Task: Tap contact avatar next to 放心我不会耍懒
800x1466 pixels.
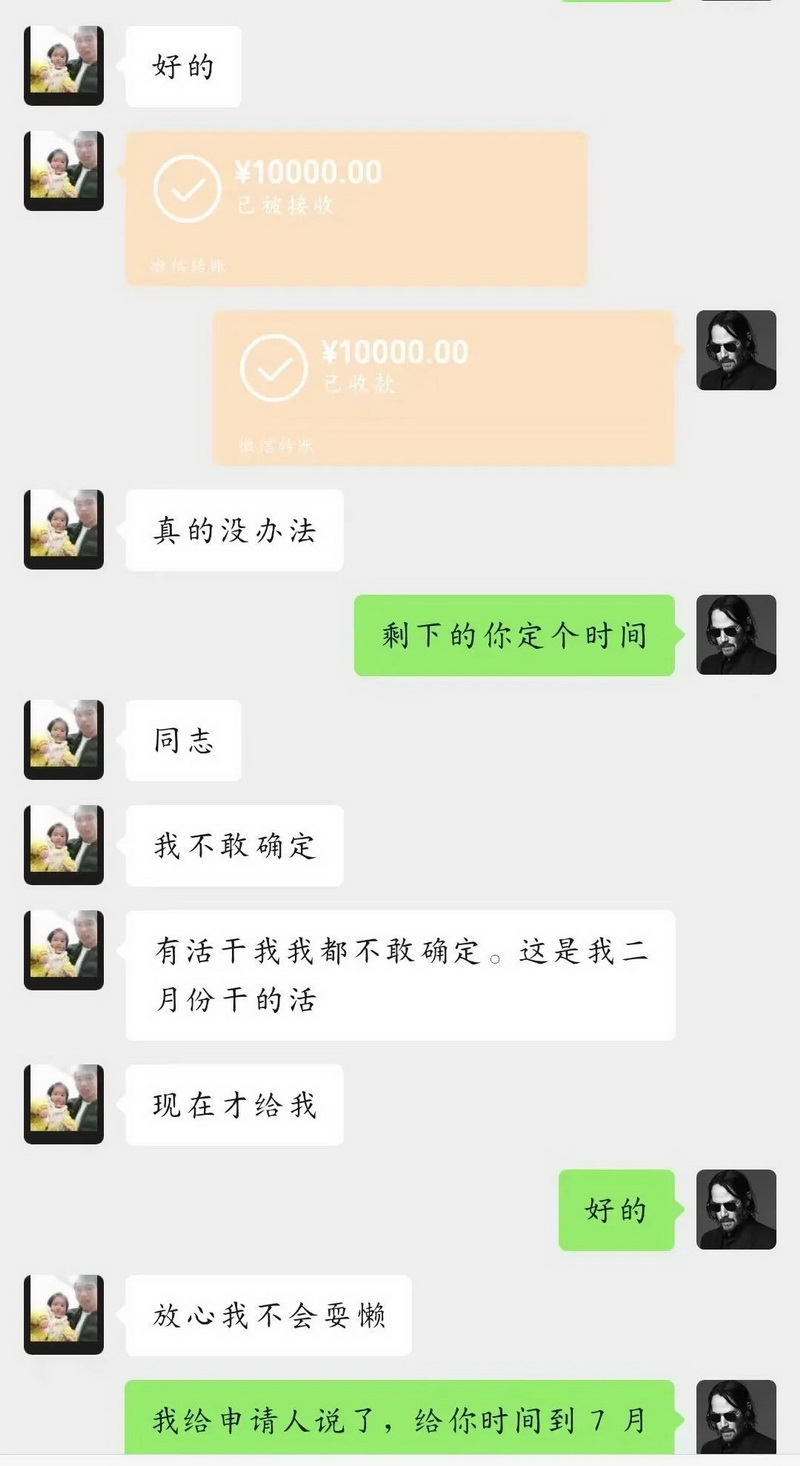Action: (x=64, y=1315)
